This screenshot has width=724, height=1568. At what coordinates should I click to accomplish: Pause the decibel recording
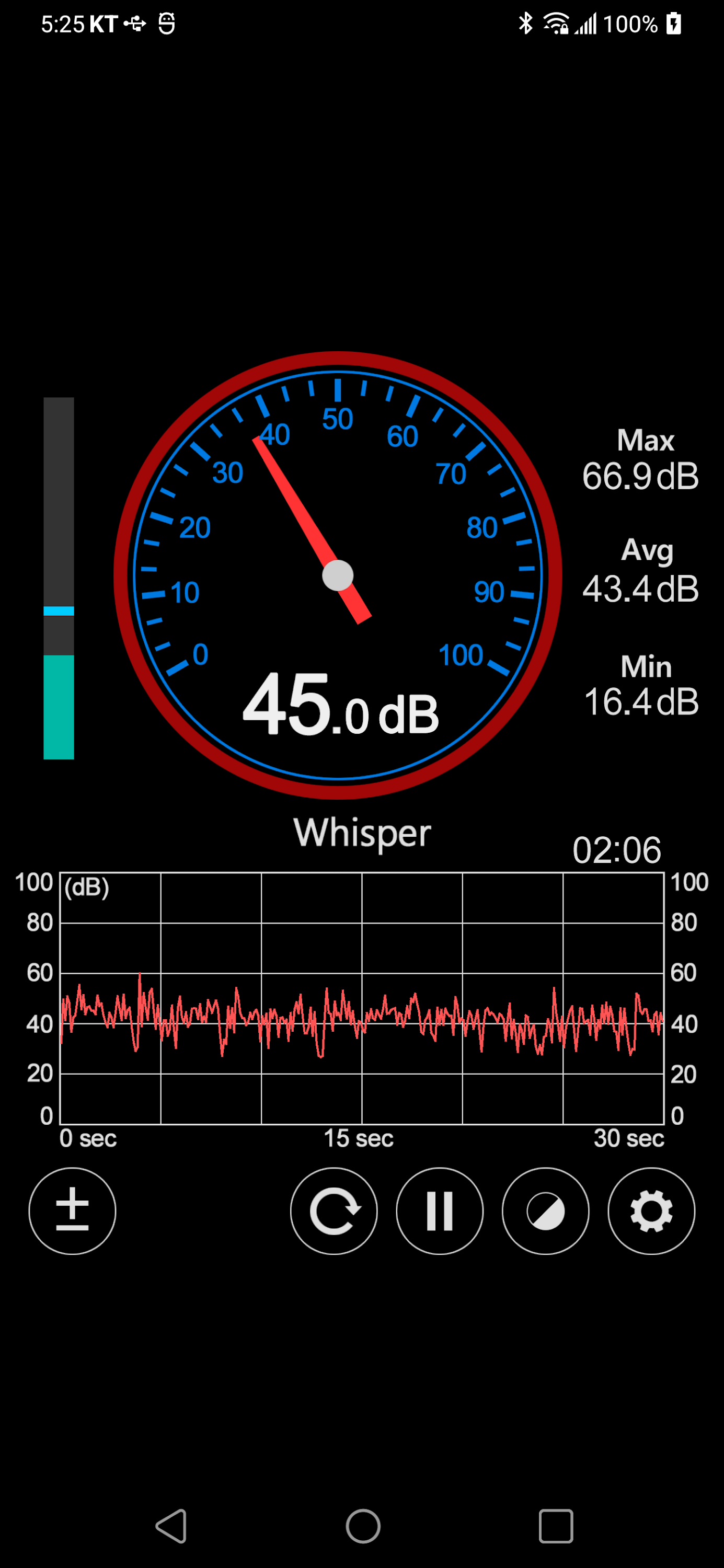pyautogui.click(x=440, y=1212)
